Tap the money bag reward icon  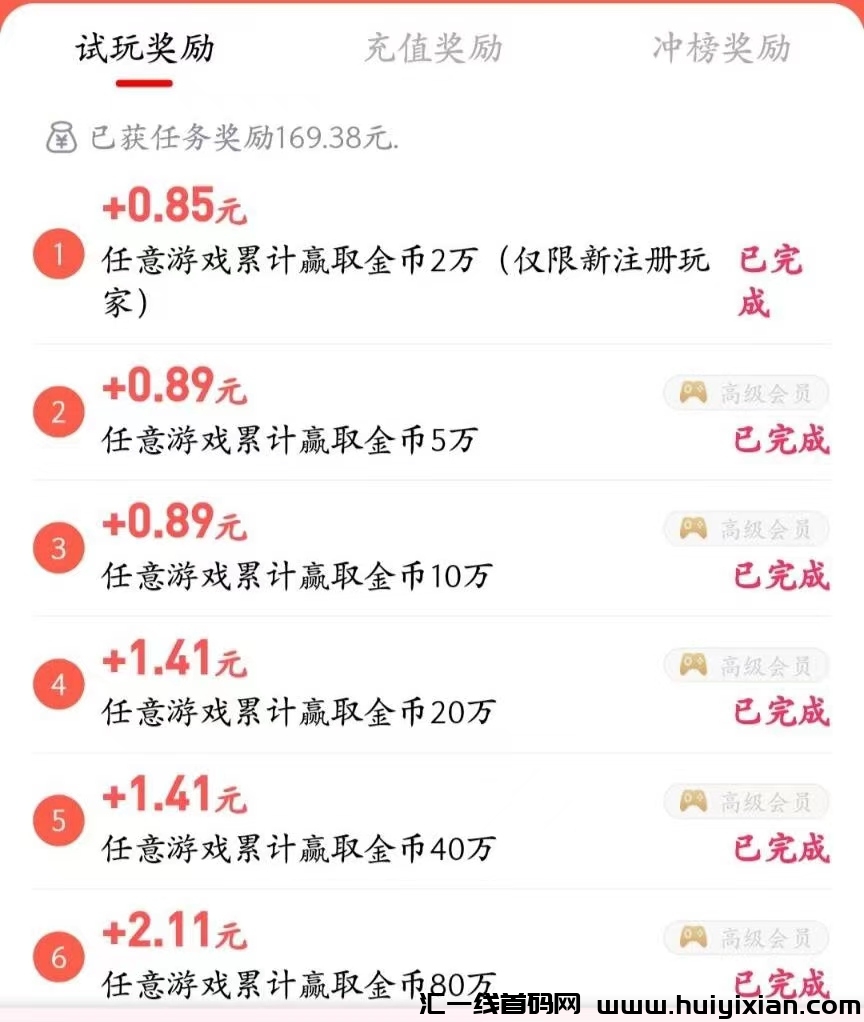pos(62,138)
